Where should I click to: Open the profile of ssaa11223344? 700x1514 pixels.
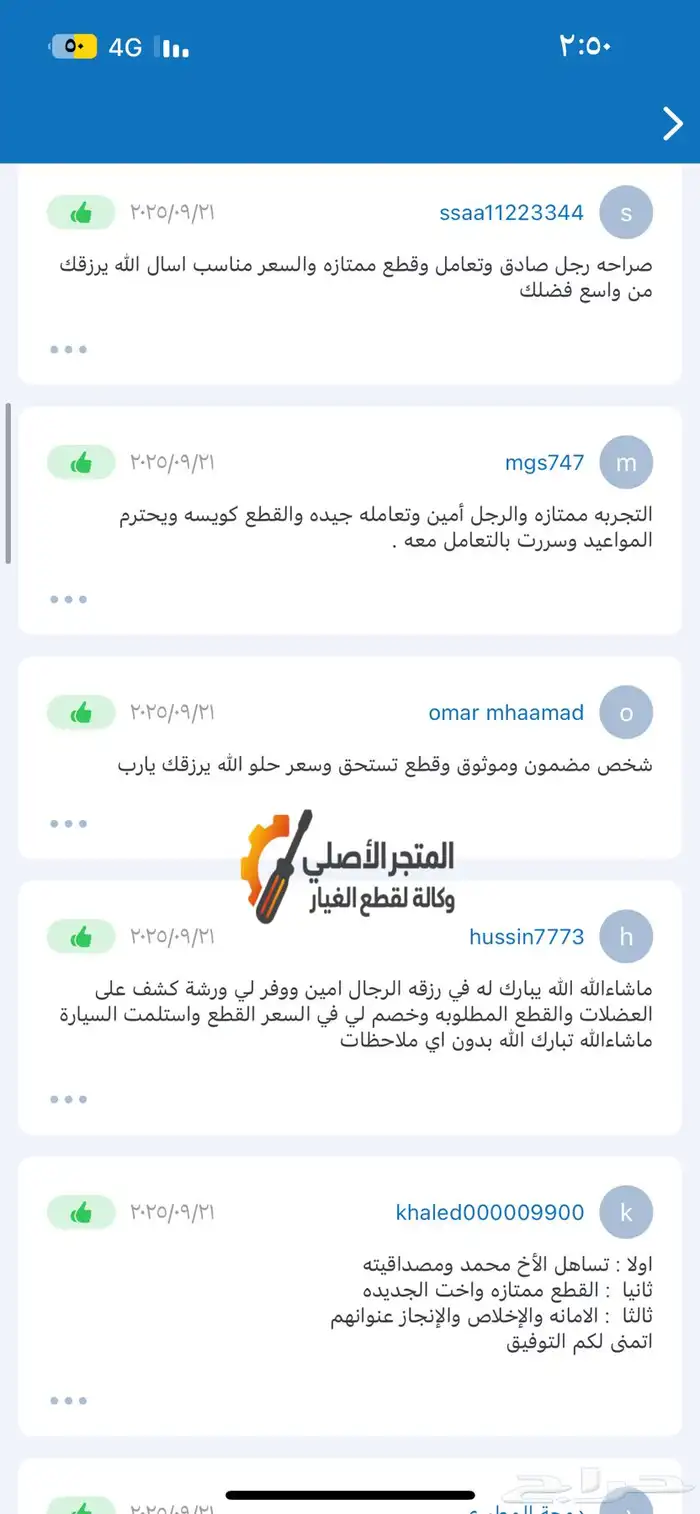point(511,213)
